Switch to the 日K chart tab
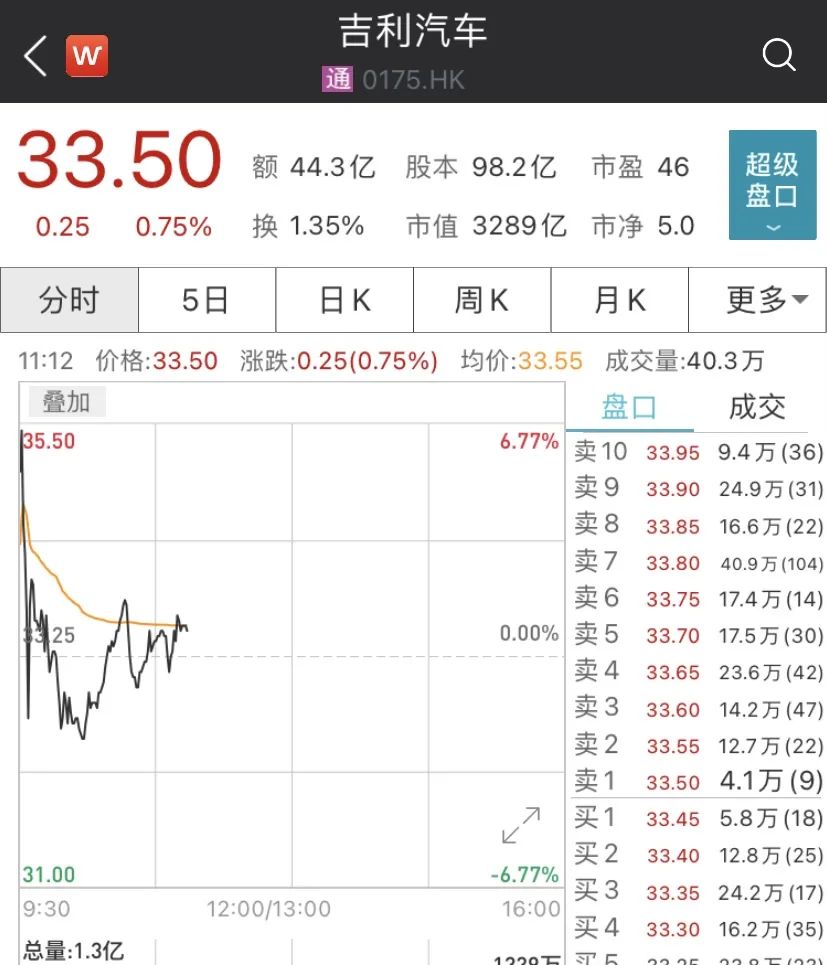827x965 pixels. point(345,300)
